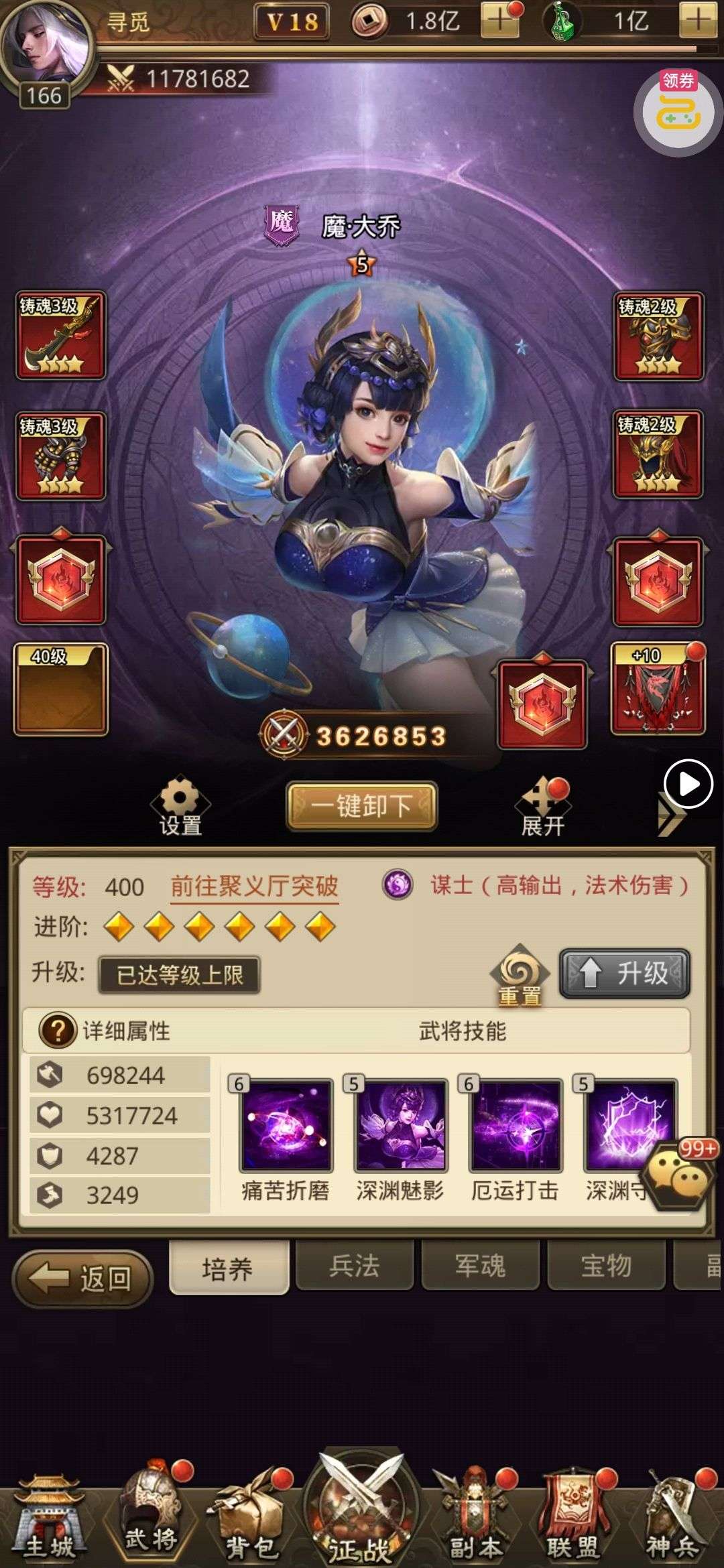The height and width of the screenshot is (1568, 724).
Task: View the 厄运打击 skill
Action: click(516, 1125)
